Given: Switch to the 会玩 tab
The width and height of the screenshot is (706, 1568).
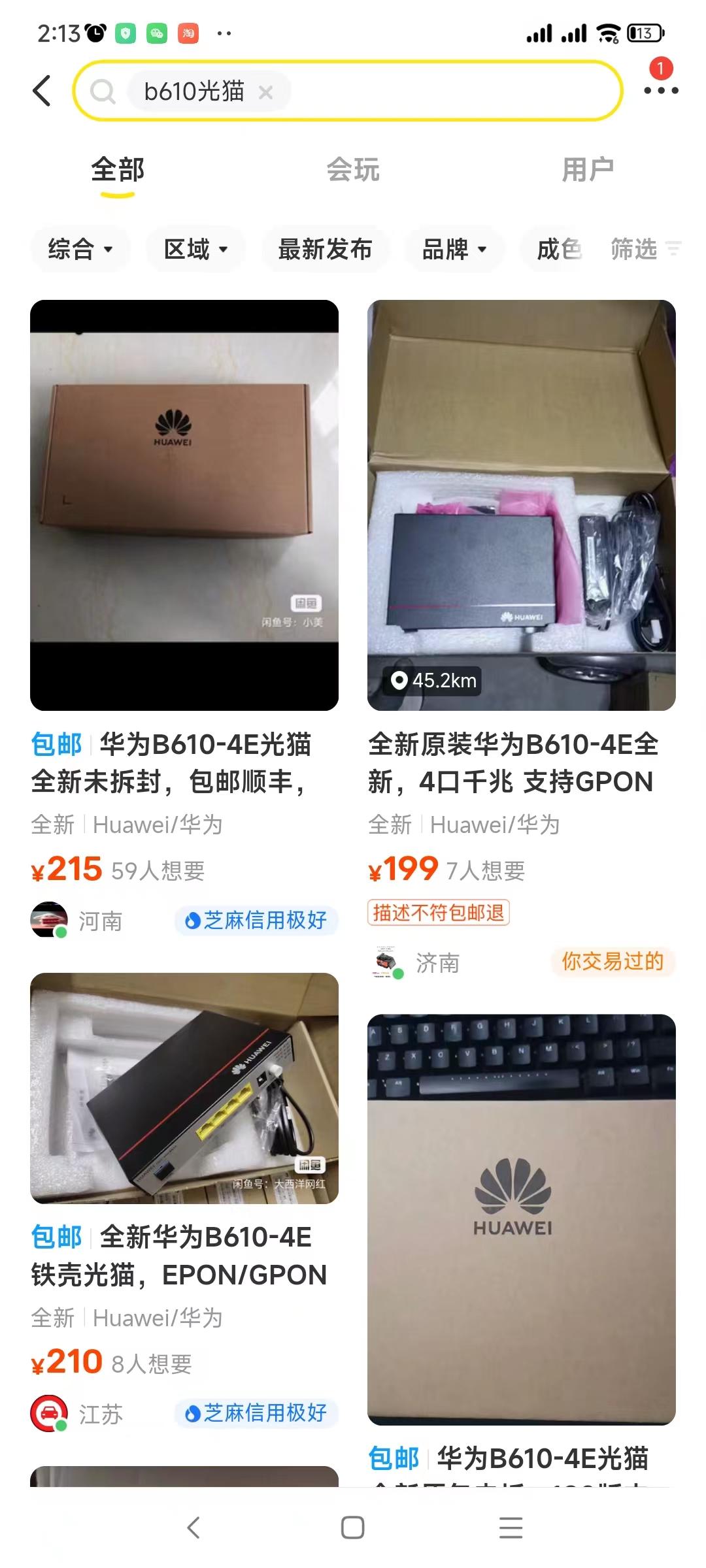Looking at the screenshot, I should (x=353, y=169).
